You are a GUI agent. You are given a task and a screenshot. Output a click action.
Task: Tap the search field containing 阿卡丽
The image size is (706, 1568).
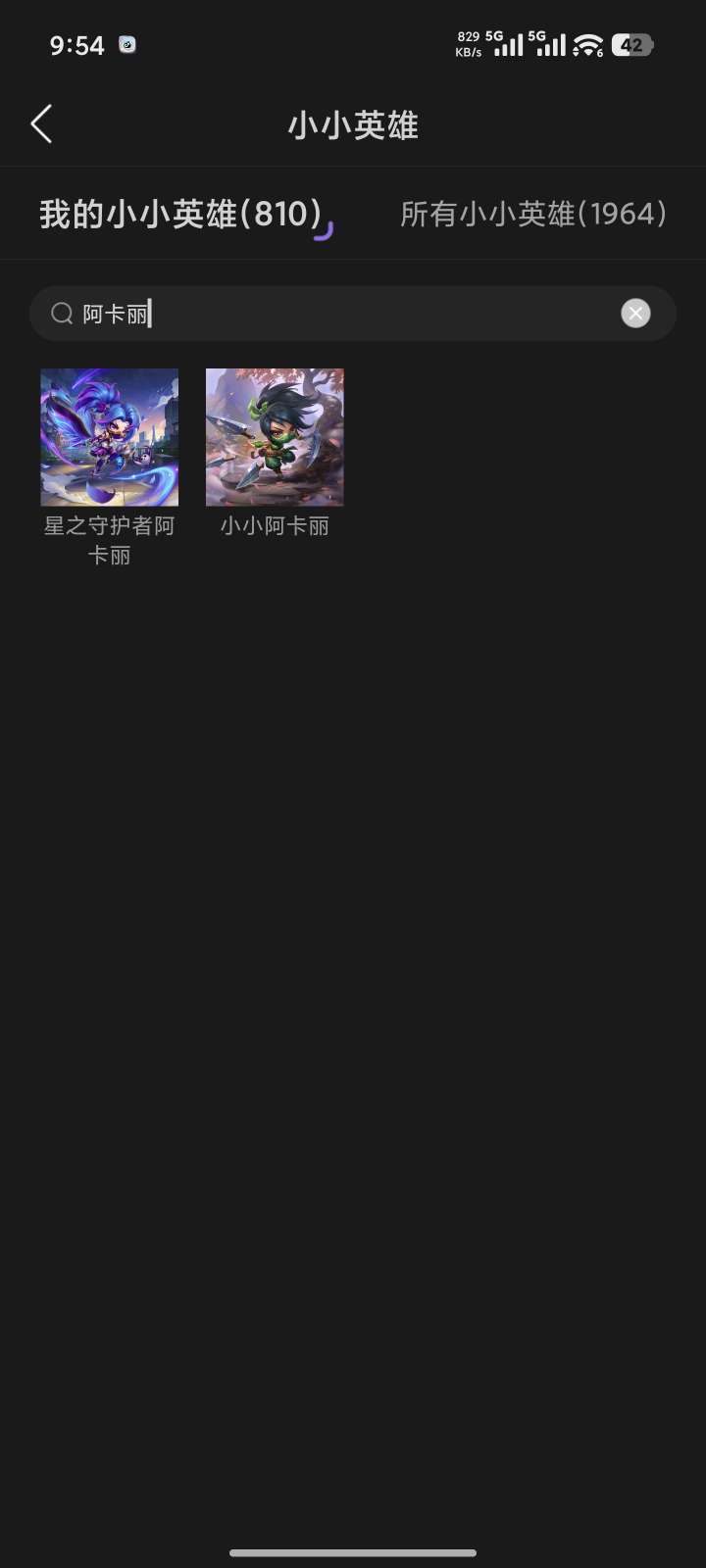coord(333,314)
